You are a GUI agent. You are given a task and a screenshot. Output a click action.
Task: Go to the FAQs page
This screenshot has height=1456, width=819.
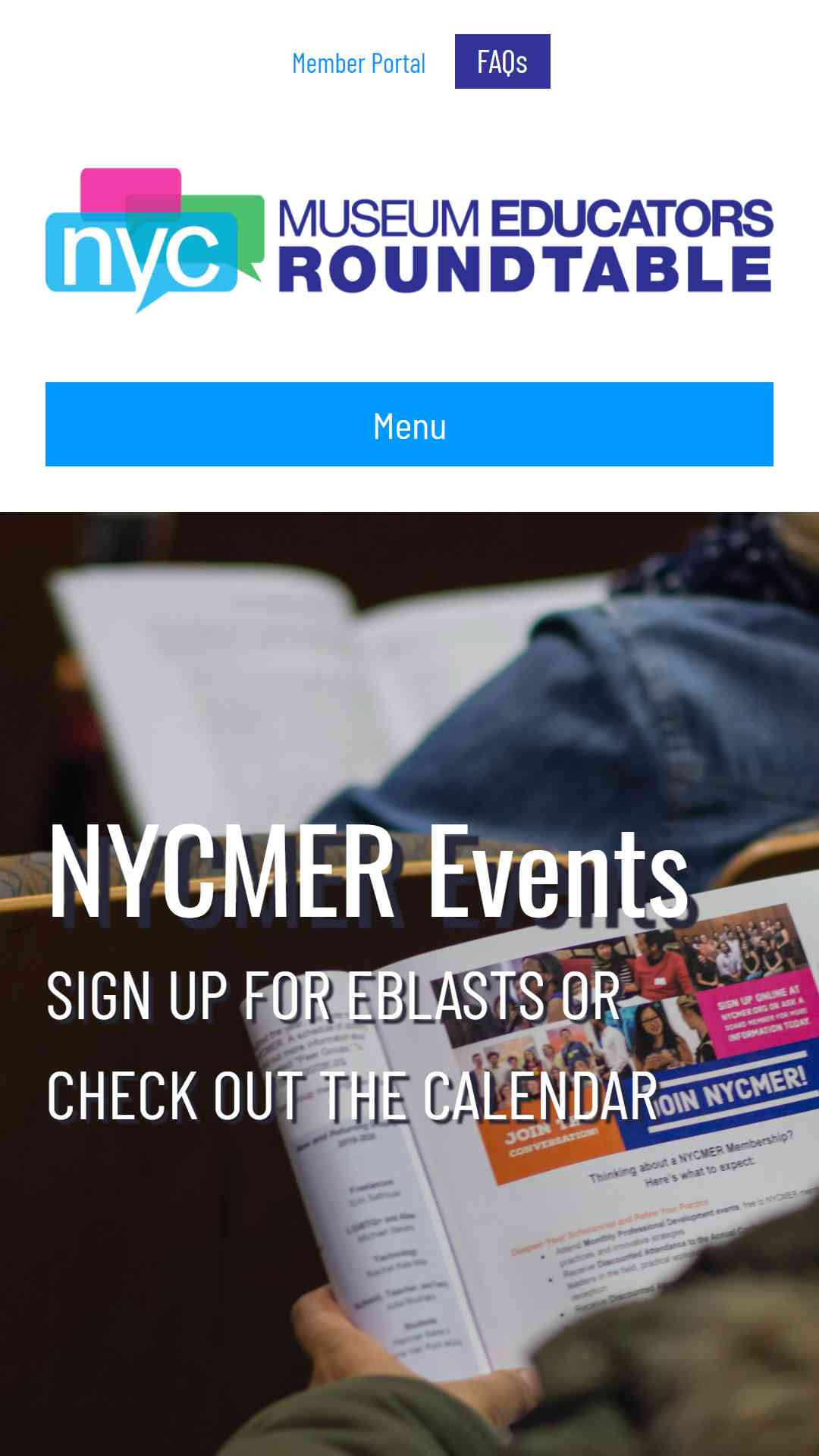tap(502, 61)
